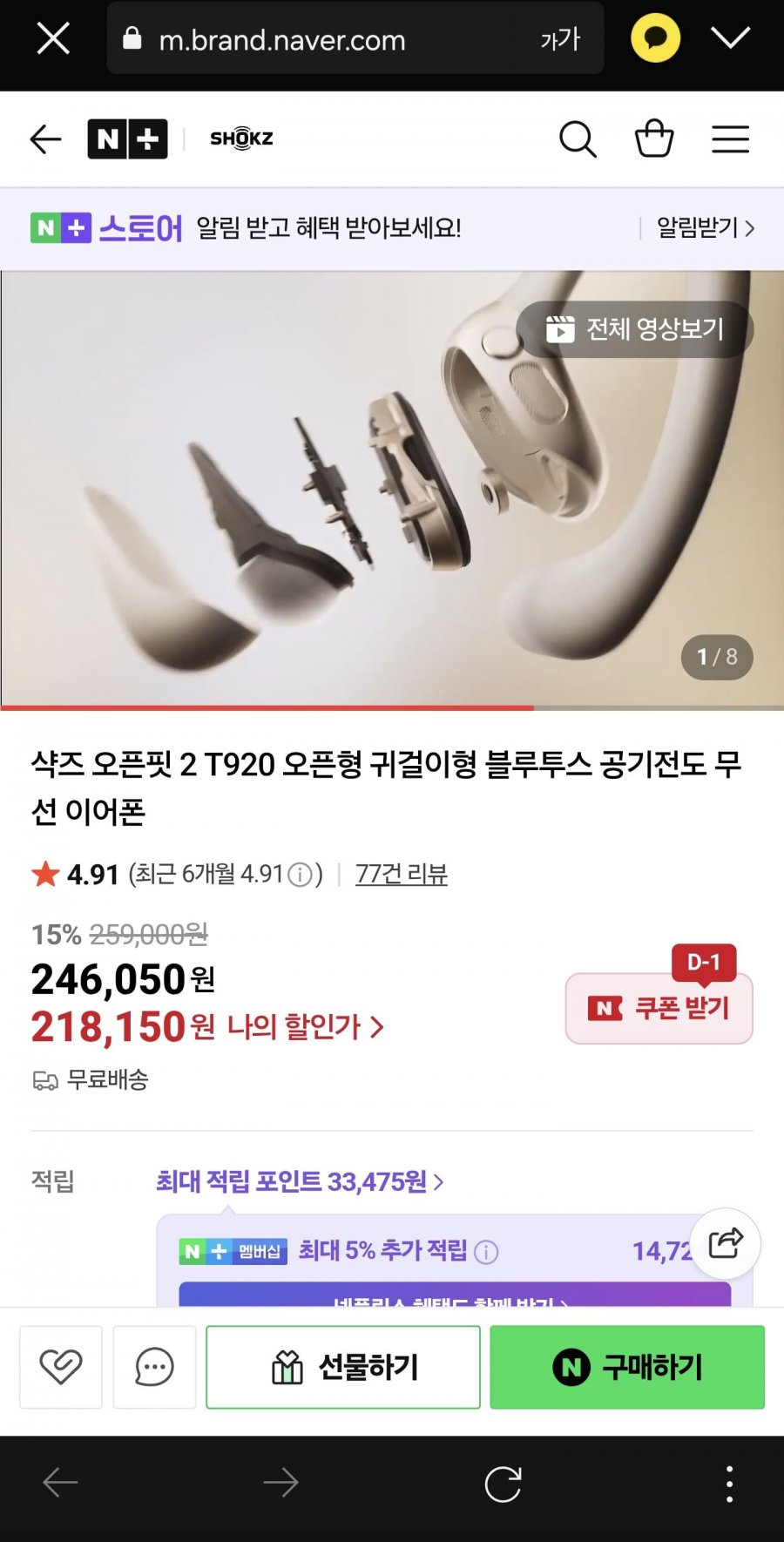784x1542 pixels.
Task: Add product to wishlist with heart
Action: tap(61, 1367)
